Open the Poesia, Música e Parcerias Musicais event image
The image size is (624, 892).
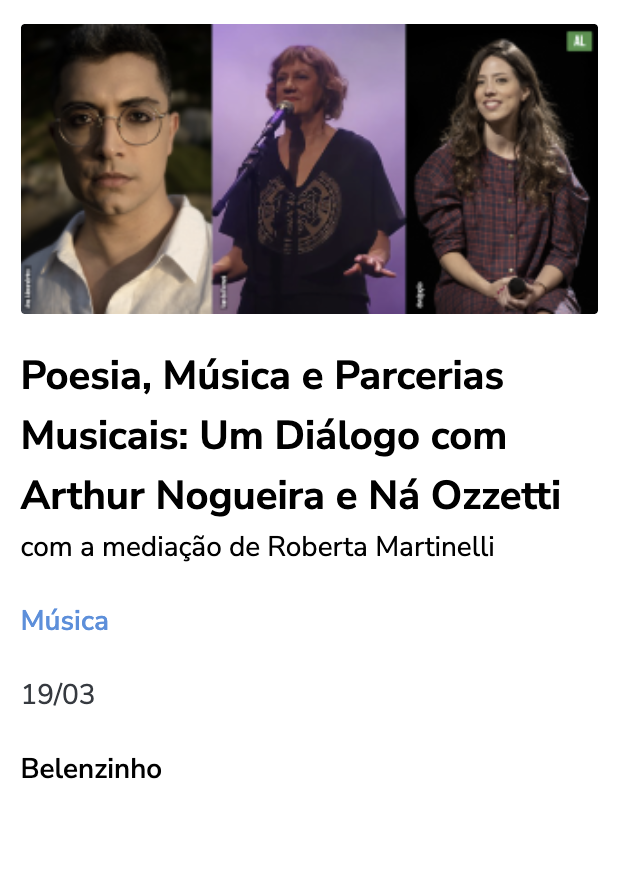[x=309, y=169]
